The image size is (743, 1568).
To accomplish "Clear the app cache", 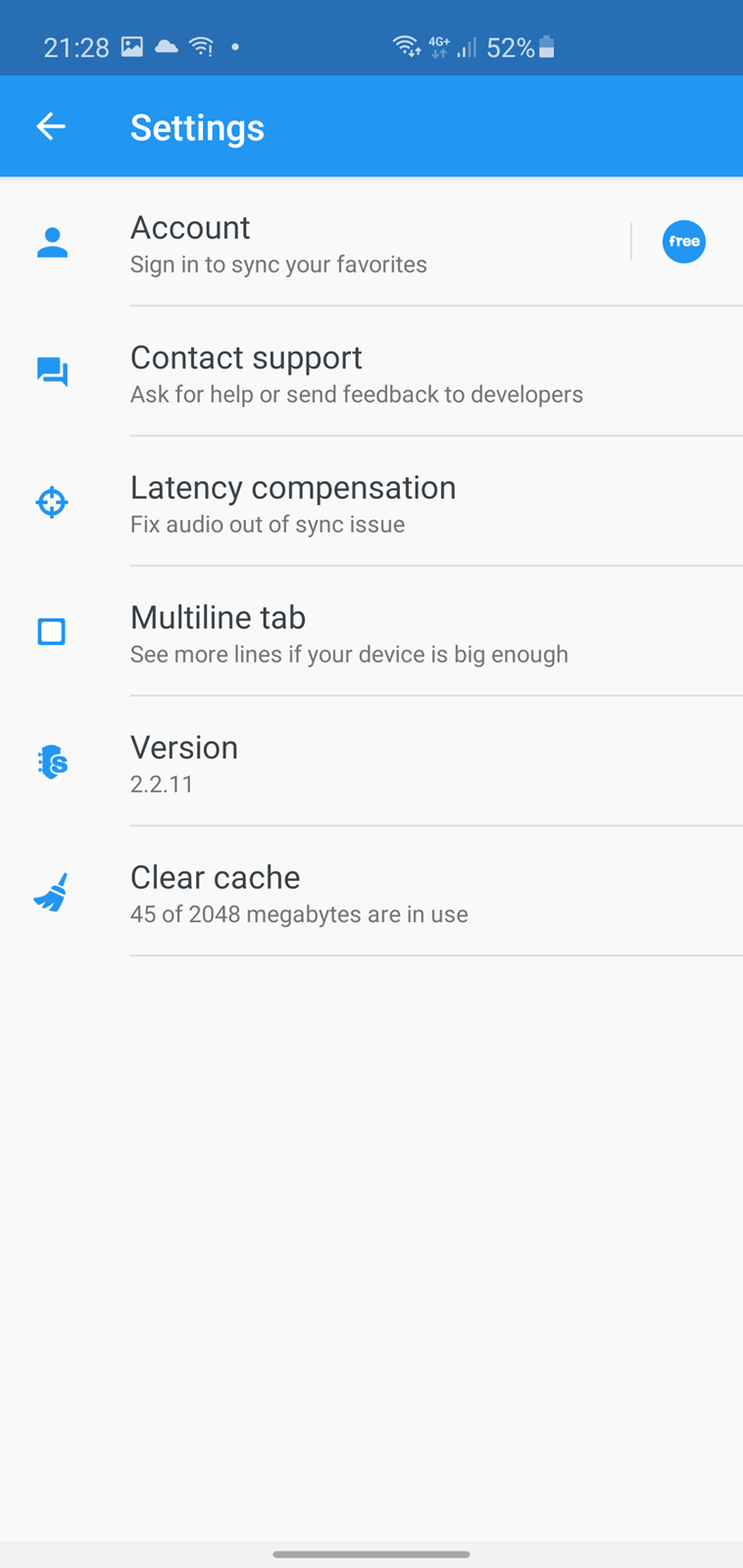I will click(371, 893).
